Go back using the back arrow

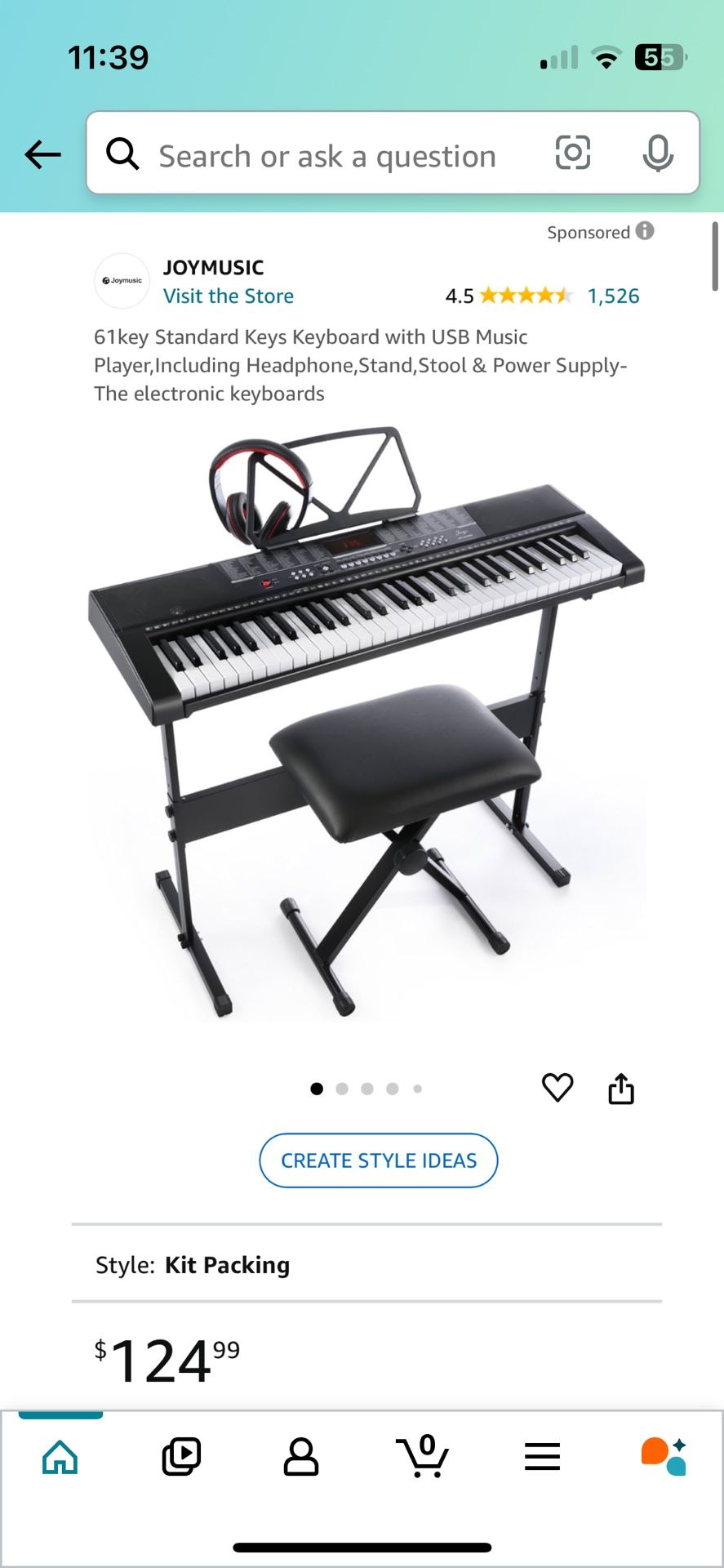coord(43,154)
